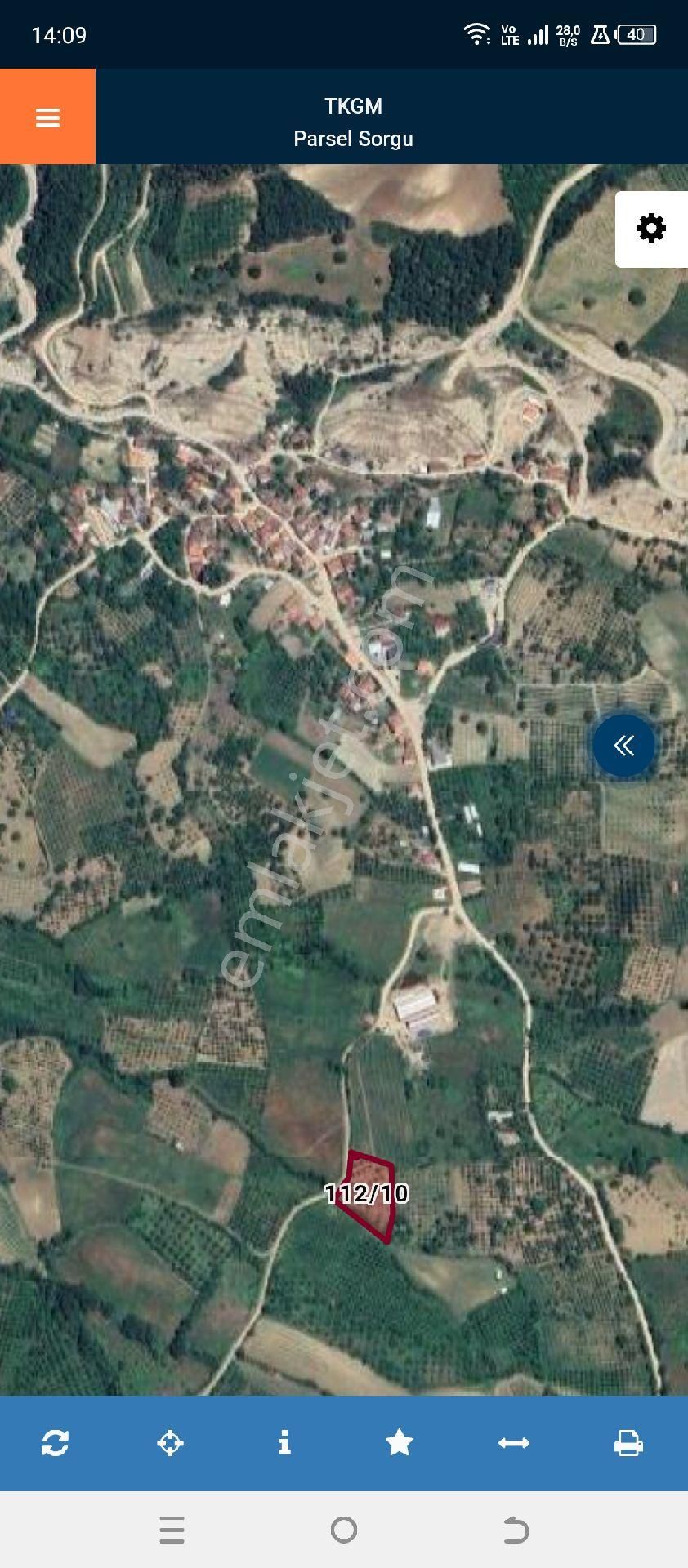Tap the double-arrow panel button
688x1568 pixels.
pyautogui.click(x=624, y=745)
